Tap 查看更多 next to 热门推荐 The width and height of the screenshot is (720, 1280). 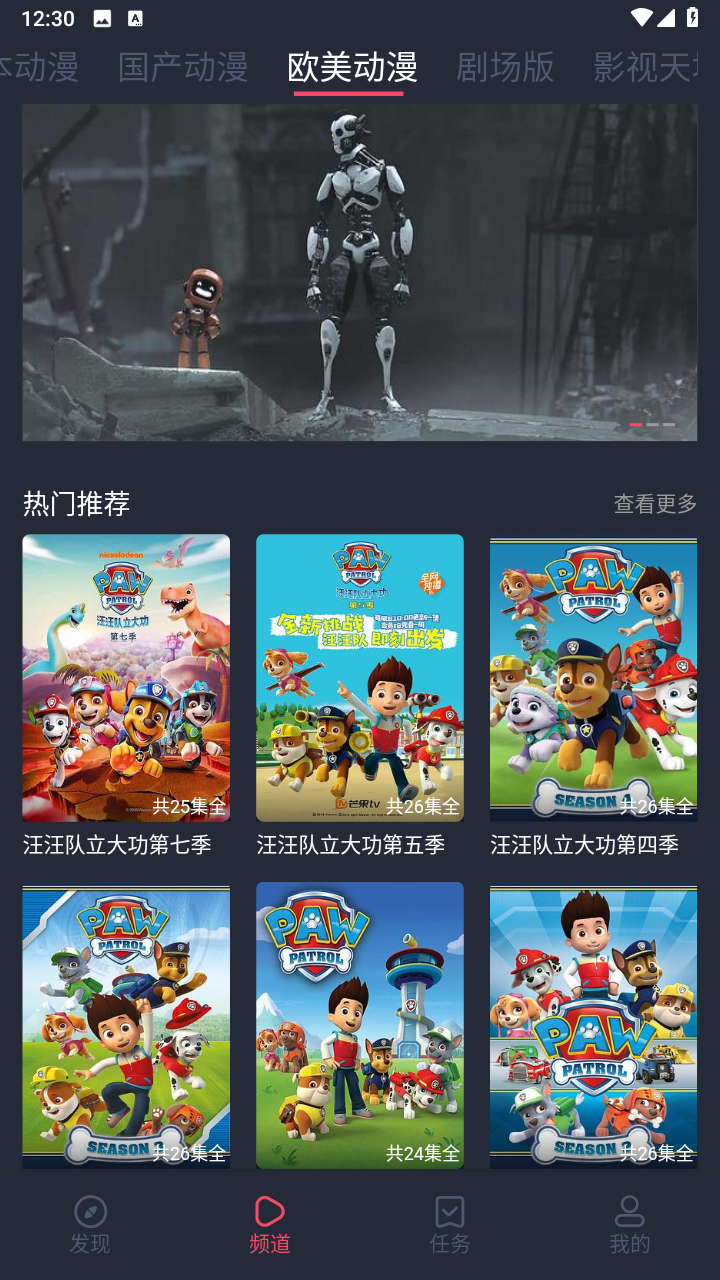(x=655, y=504)
